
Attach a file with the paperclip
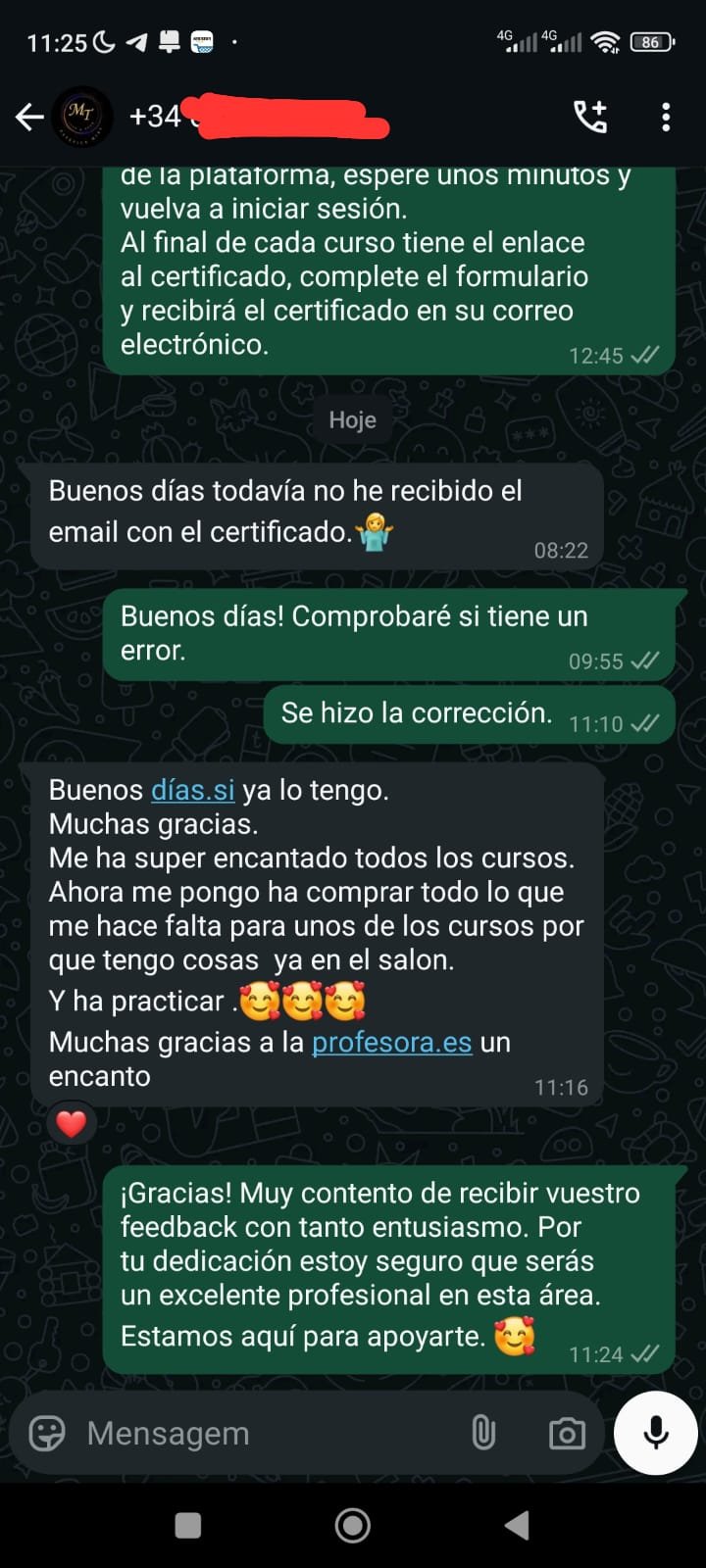(x=483, y=1434)
